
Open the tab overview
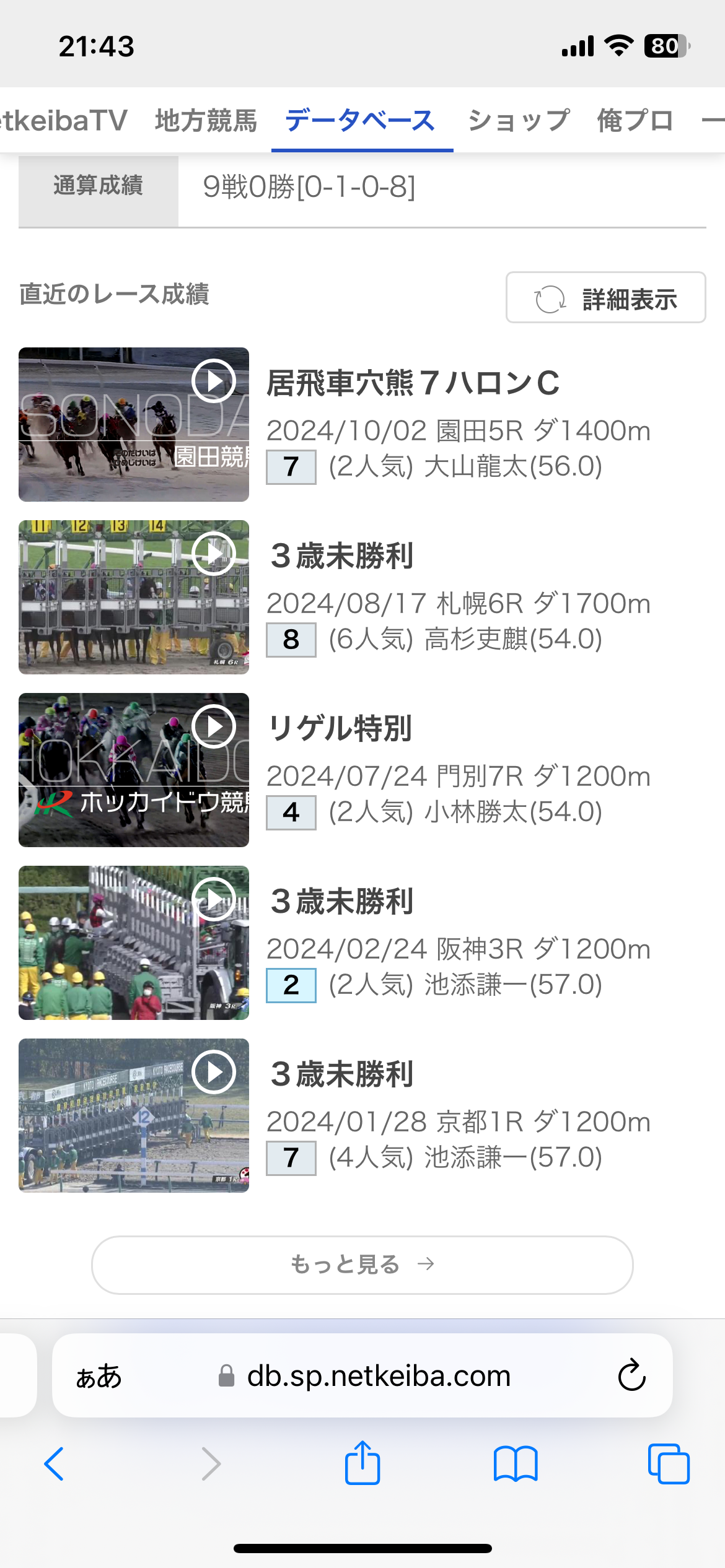pos(669,1464)
